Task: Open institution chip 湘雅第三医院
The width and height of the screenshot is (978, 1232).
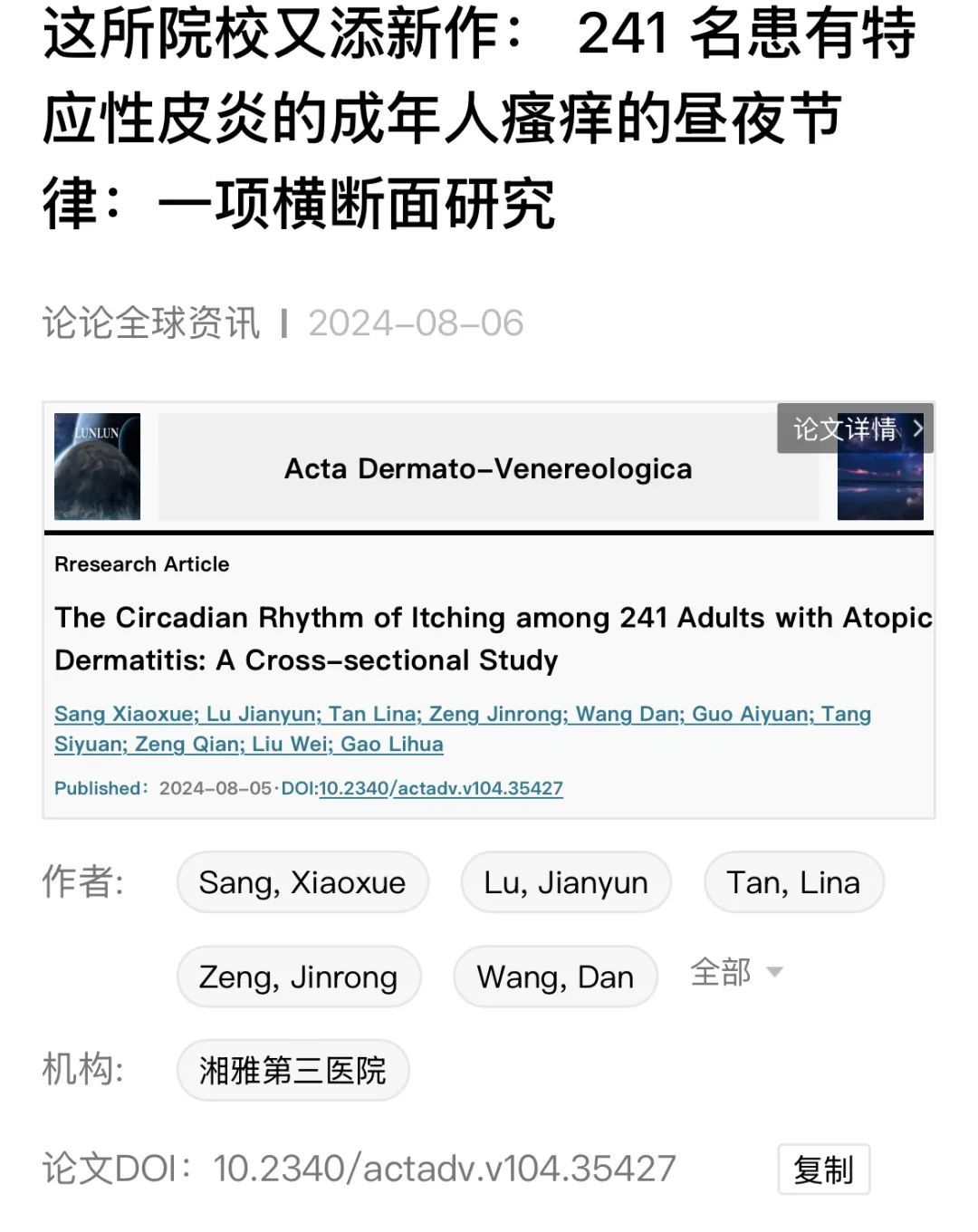Action: pyautogui.click(x=292, y=1071)
